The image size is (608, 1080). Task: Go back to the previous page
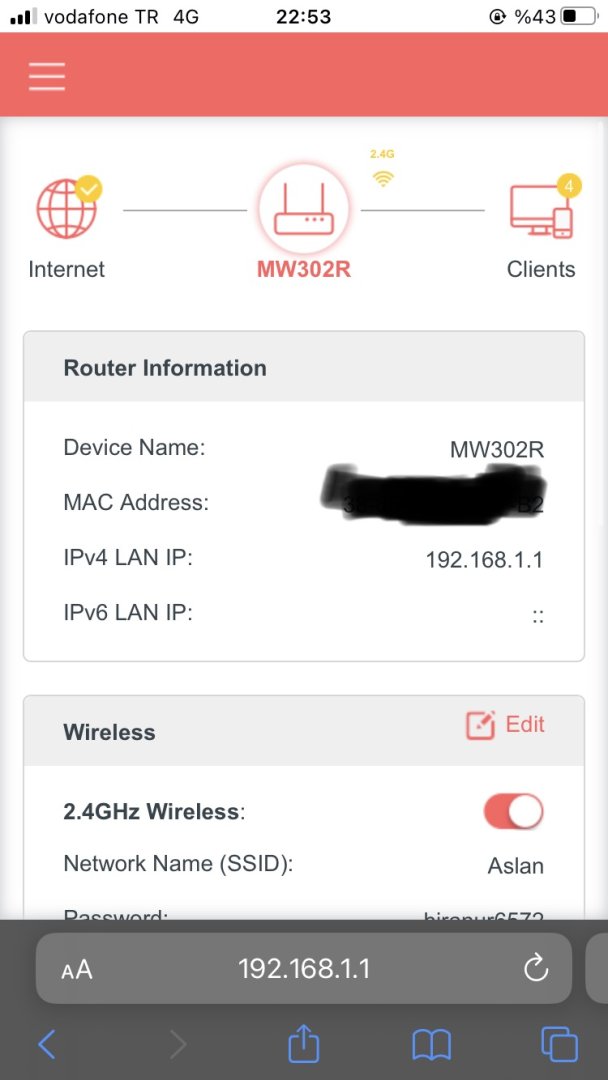point(46,1045)
